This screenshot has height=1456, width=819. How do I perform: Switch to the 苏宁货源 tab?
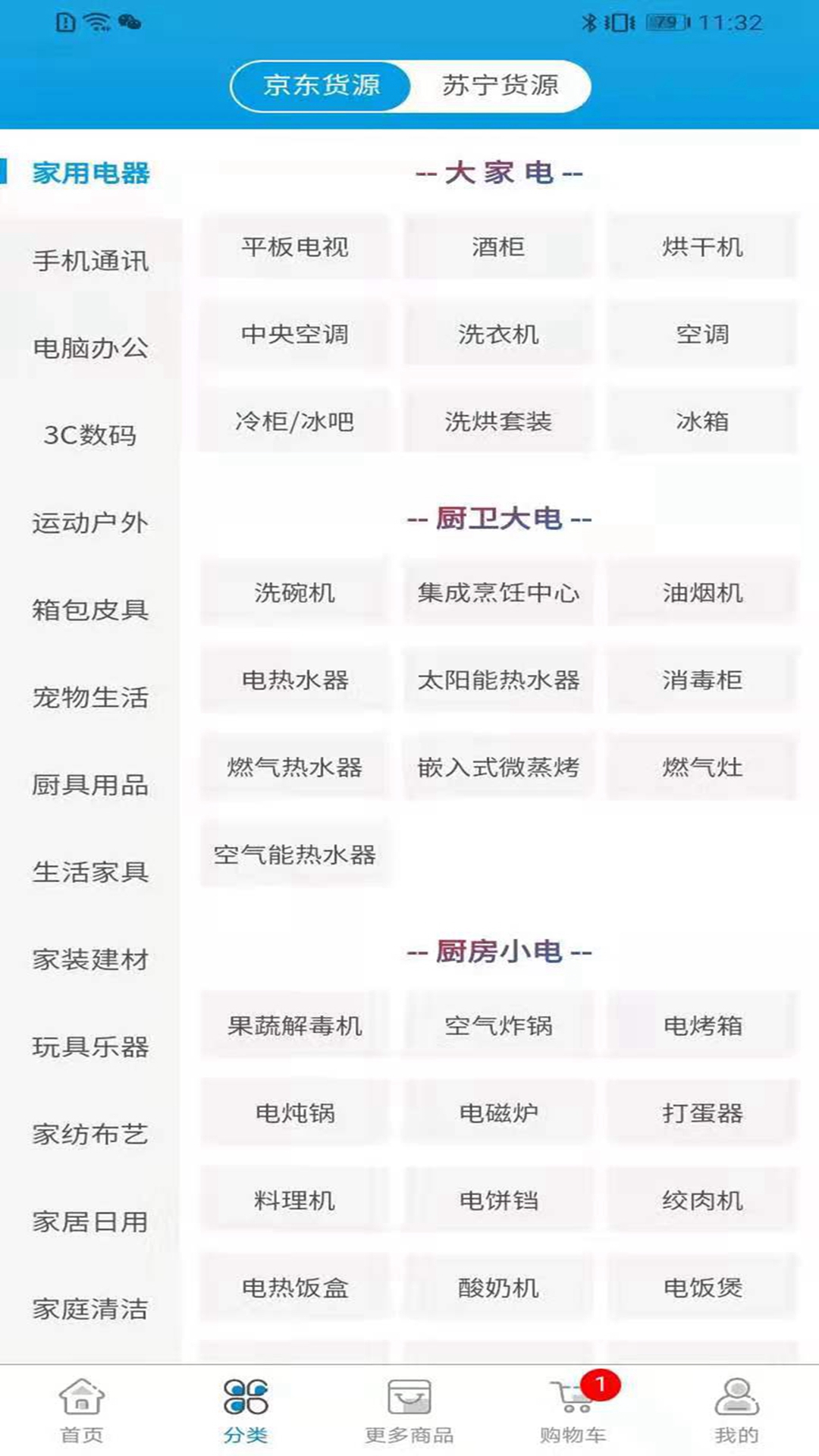click(x=502, y=86)
